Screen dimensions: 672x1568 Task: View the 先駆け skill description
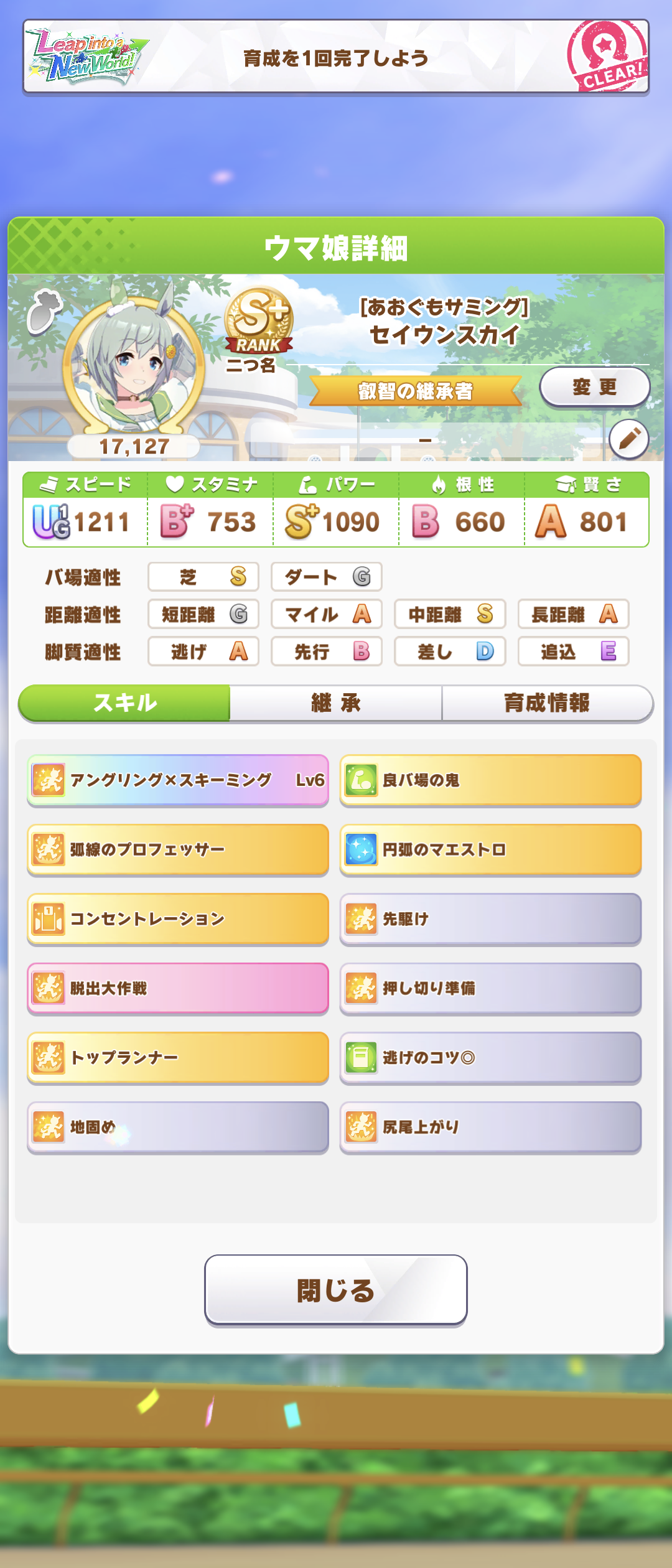[x=490, y=919]
